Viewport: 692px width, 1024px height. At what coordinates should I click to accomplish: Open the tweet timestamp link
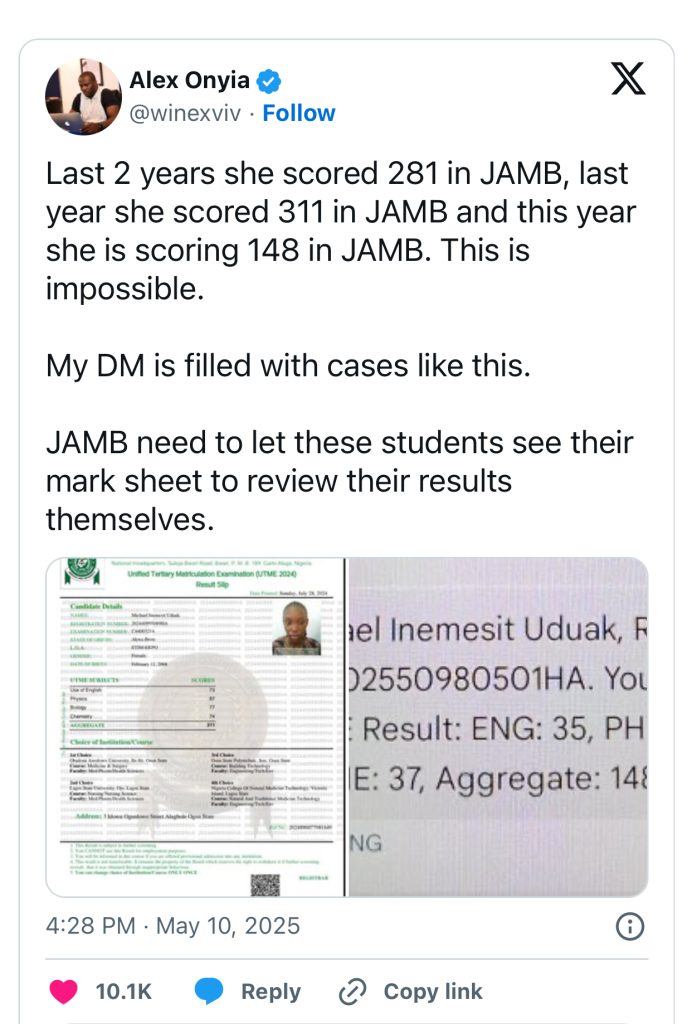pos(173,926)
